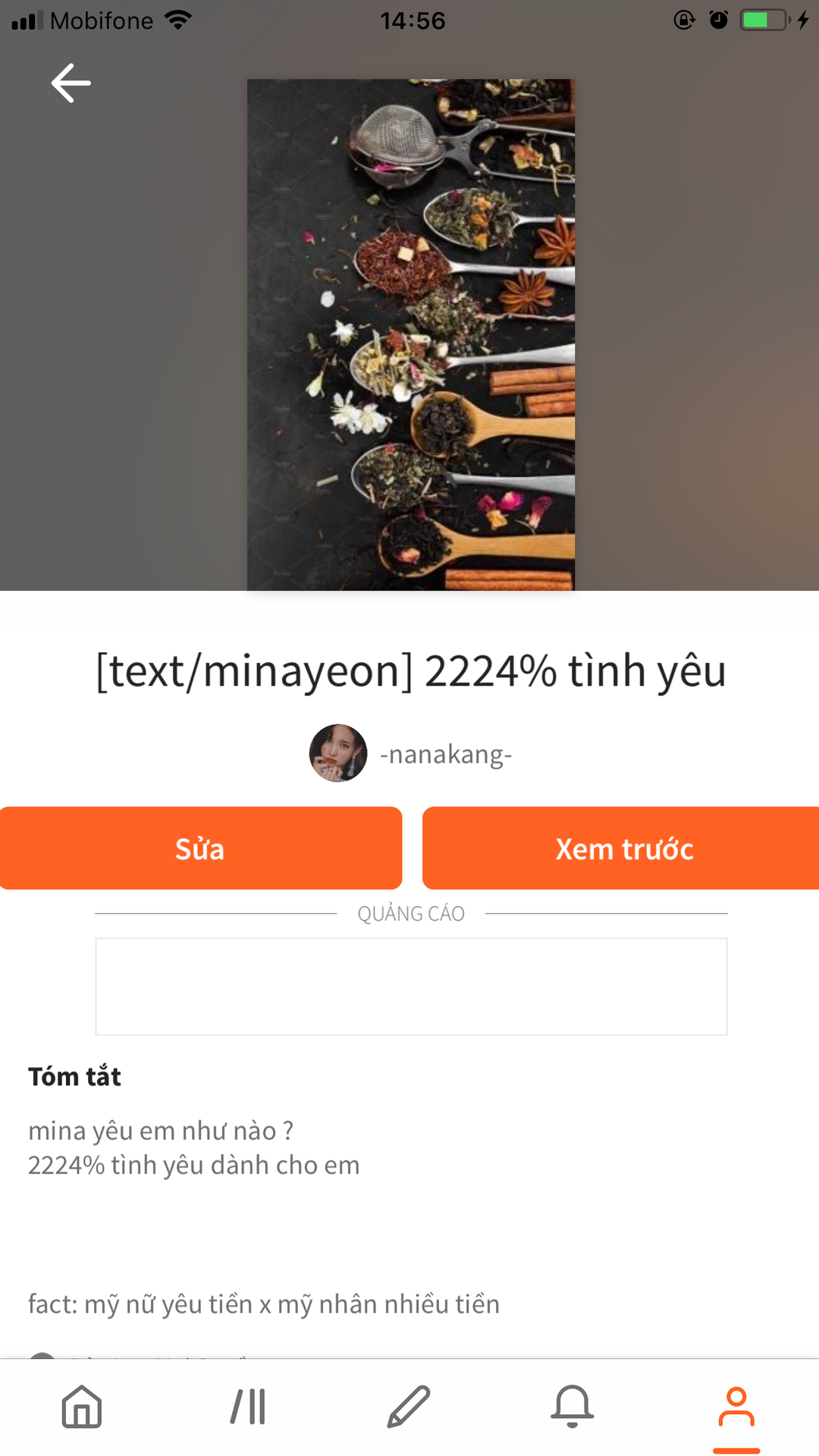Viewport: 819px width, 1456px height.
Task: Tap the Sửa button to edit story
Action: click(x=200, y=849)
